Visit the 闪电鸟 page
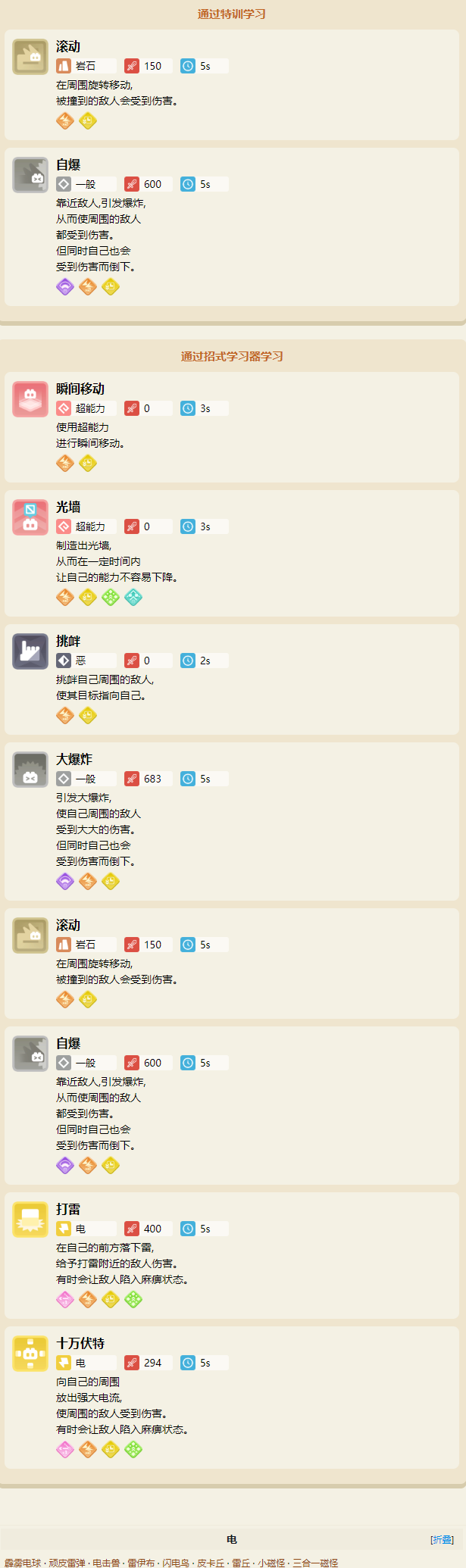Image resolution: width=466 pixels, height=1568 pixels. click(x=176, y=1562)
